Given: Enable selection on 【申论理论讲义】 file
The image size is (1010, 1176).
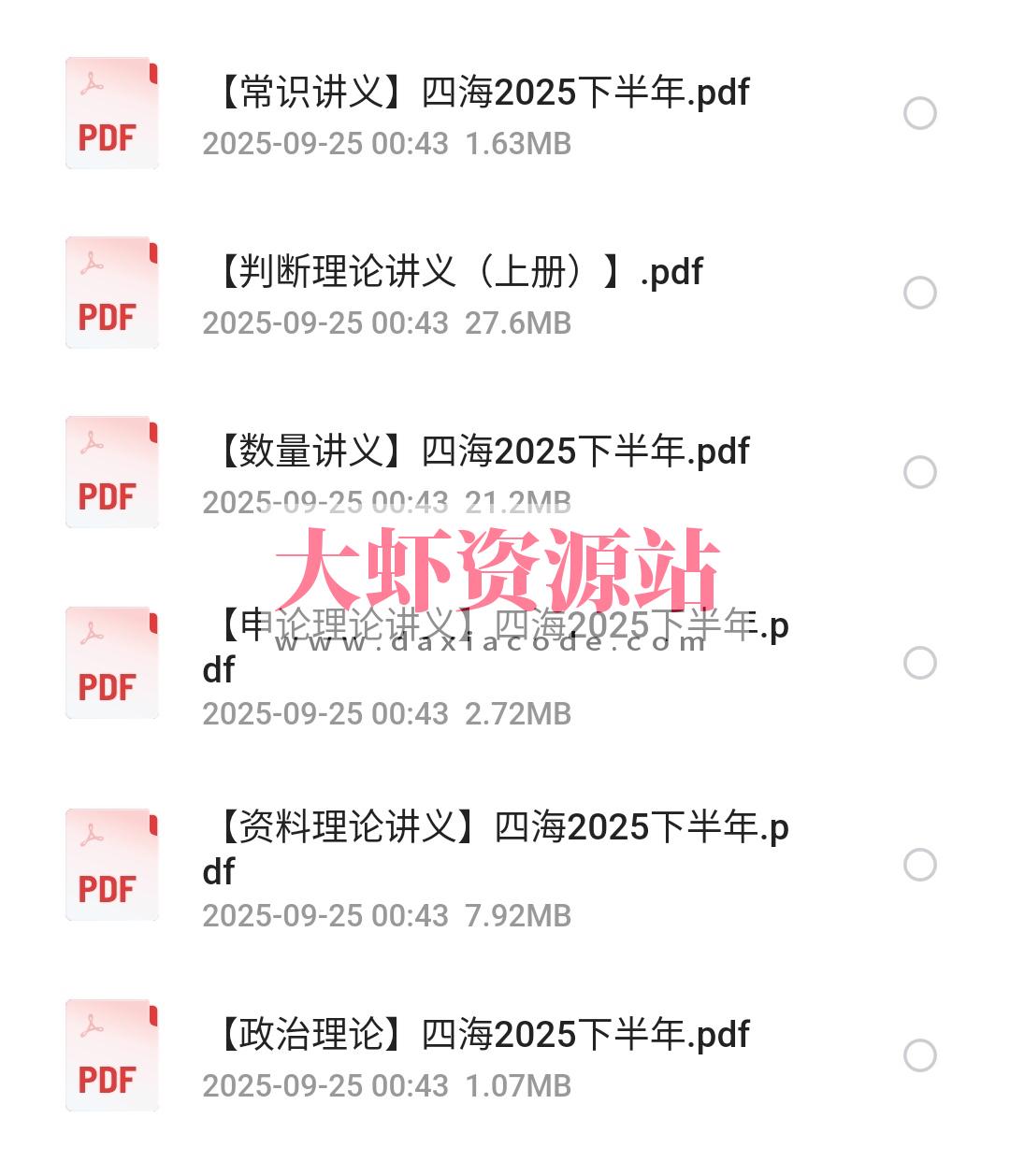Looking at the screenshot, I should point(921,663).
